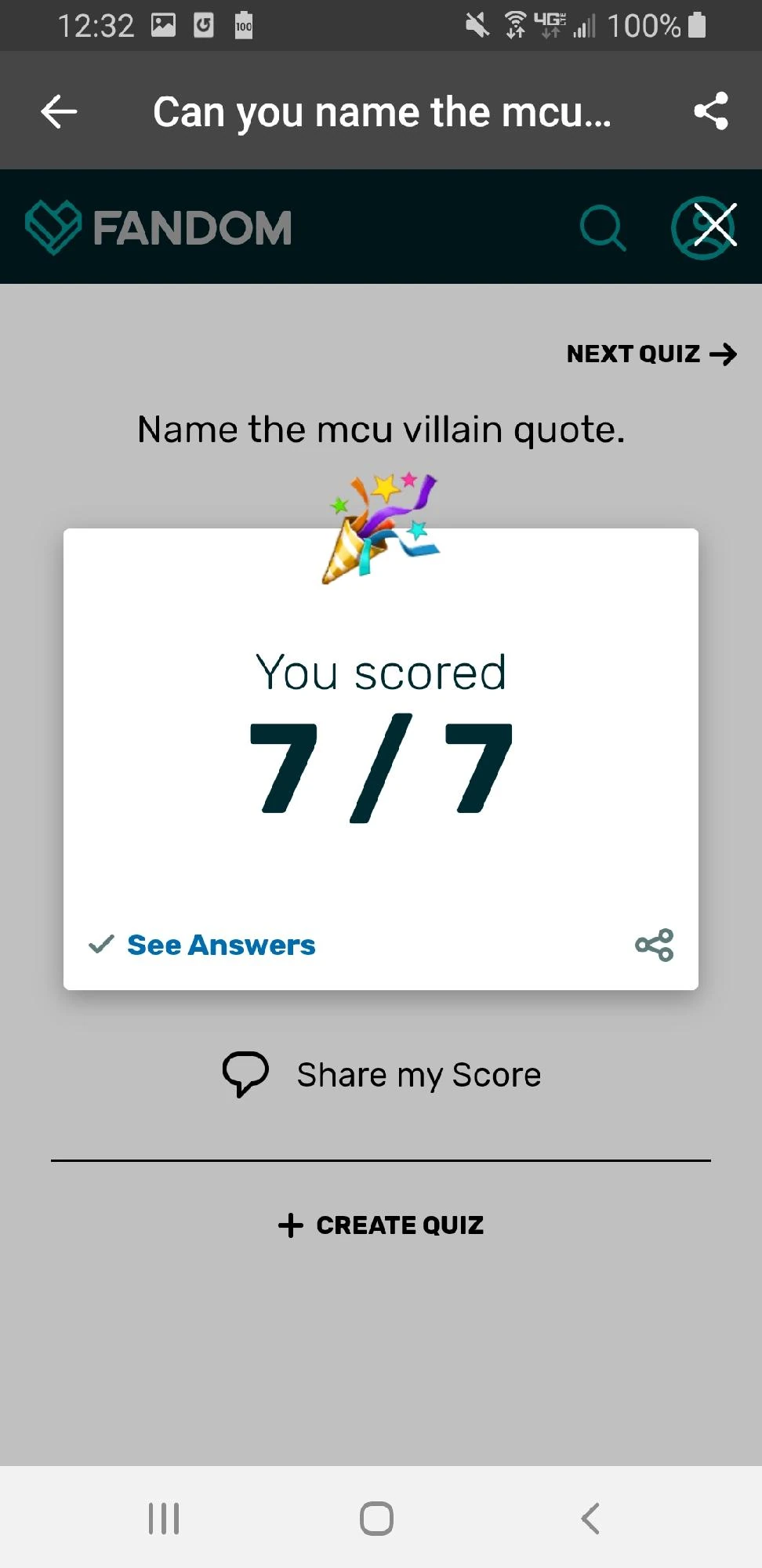Open the Fandom user profile icon
The width and height of the screenshot is (762, 1568).
click(x=703, y=227)
